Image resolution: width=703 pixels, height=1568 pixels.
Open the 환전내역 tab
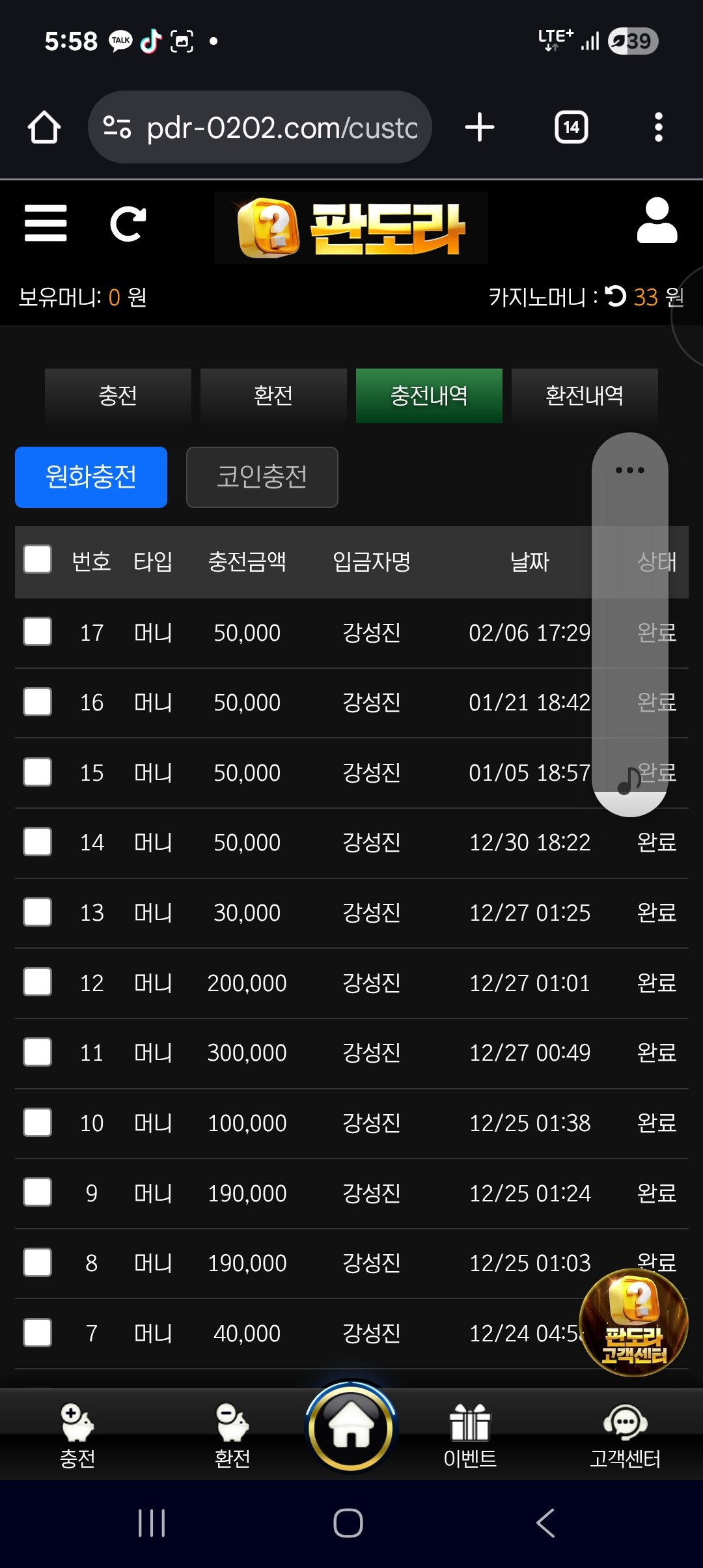[x=585, y=395]
